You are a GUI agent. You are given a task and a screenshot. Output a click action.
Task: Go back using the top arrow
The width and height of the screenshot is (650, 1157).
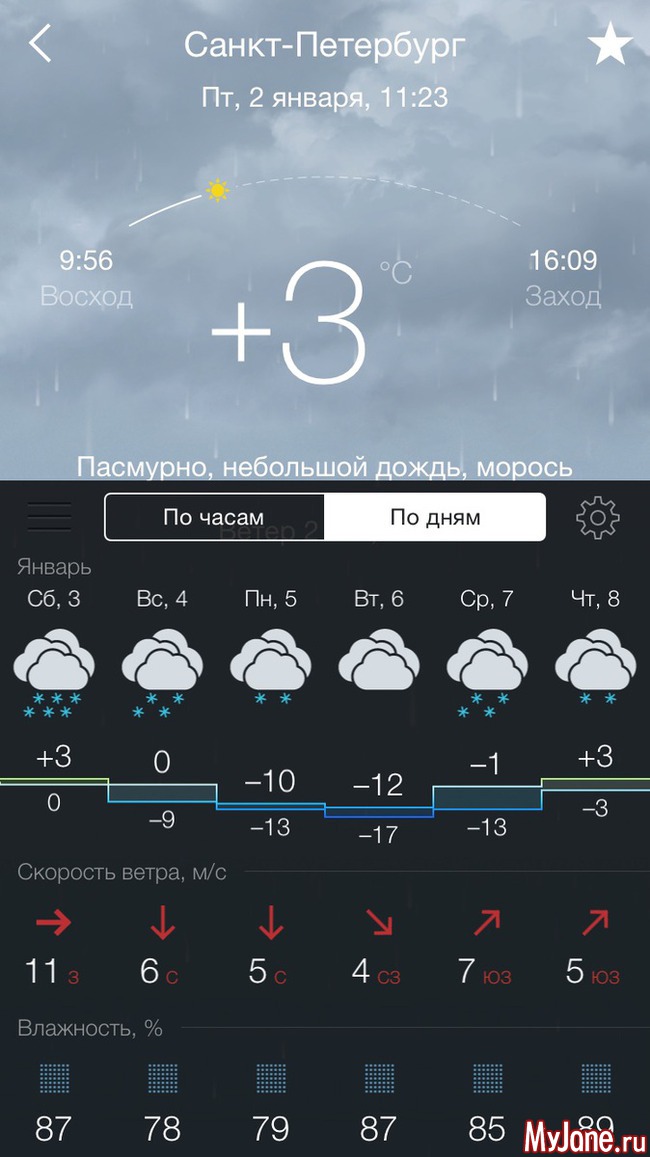coord(40,45)
